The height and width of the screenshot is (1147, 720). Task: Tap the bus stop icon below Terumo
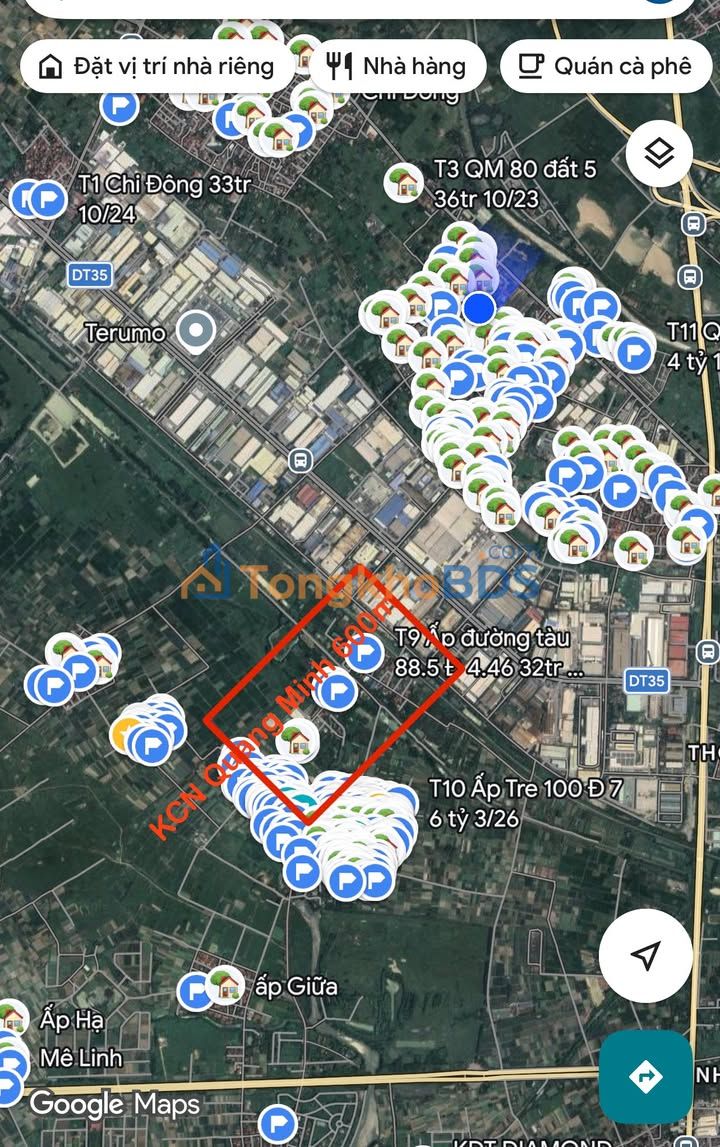click(298, 461)
